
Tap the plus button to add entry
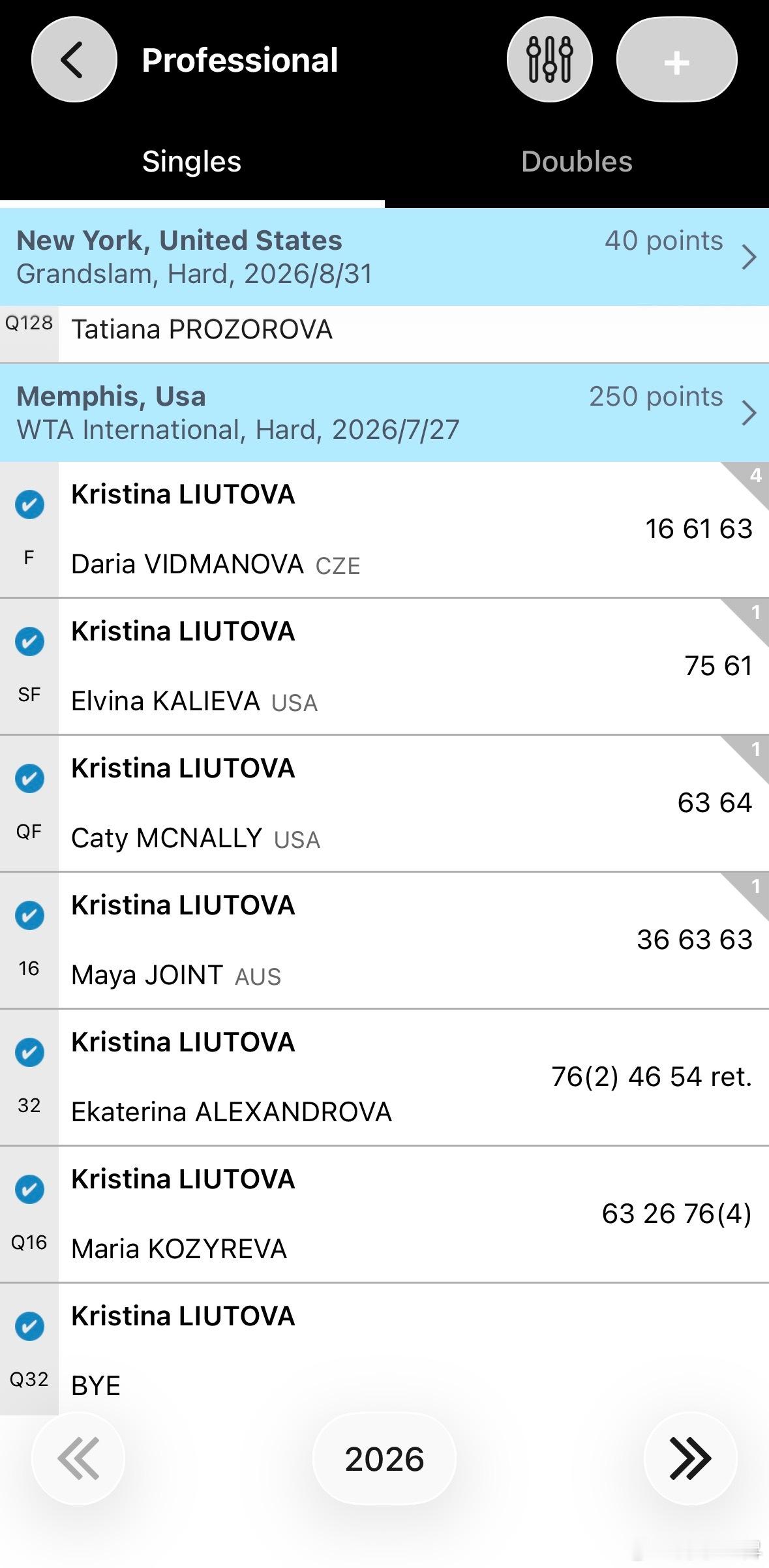[677, 60]
